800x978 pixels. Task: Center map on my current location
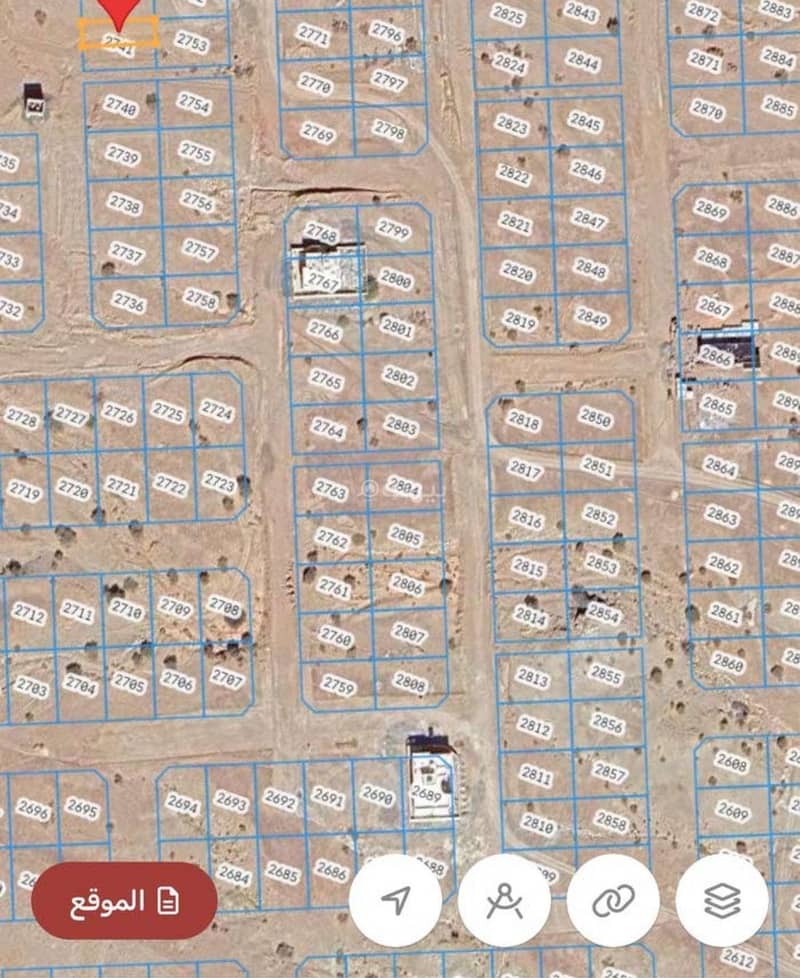click(x=396, y=900)
